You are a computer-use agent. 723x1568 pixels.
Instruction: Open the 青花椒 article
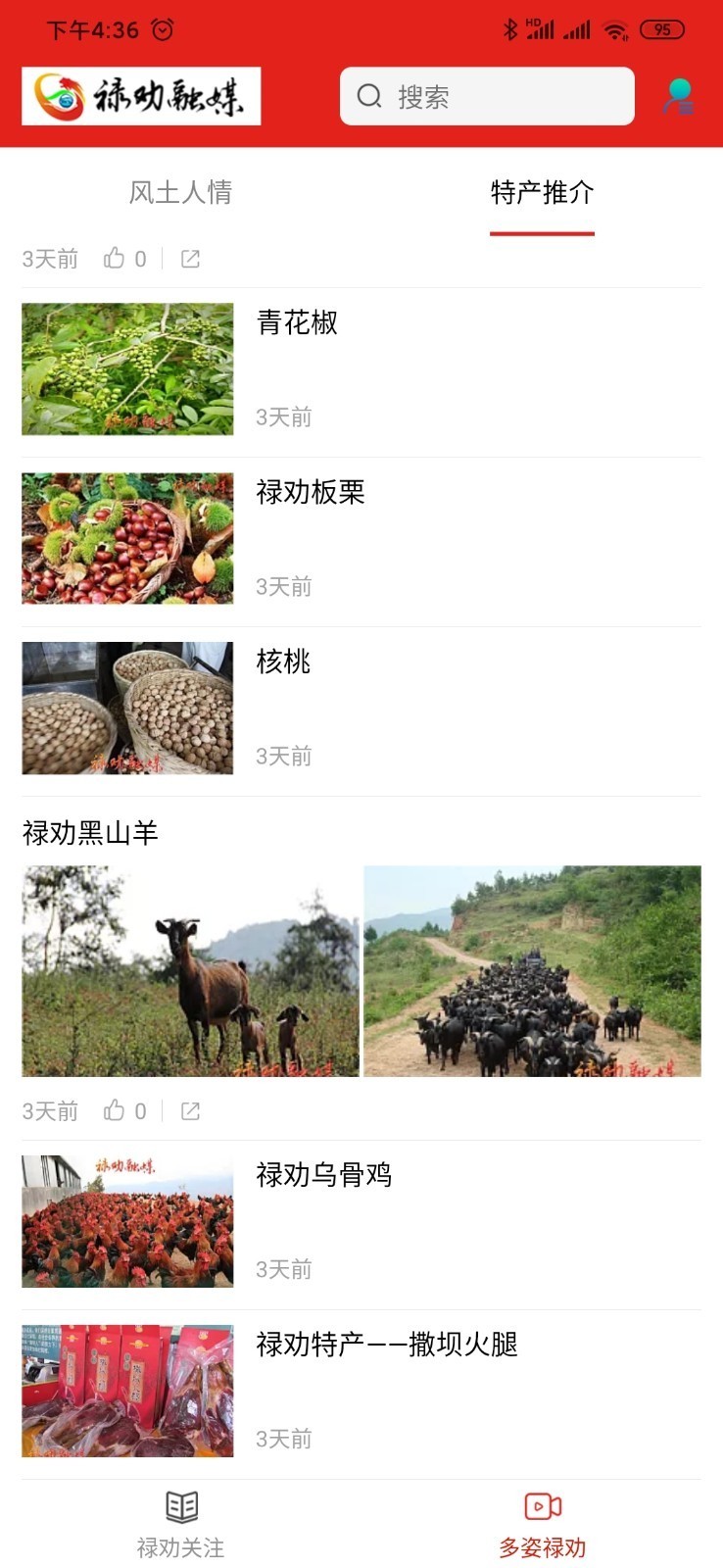pos(296,323)
